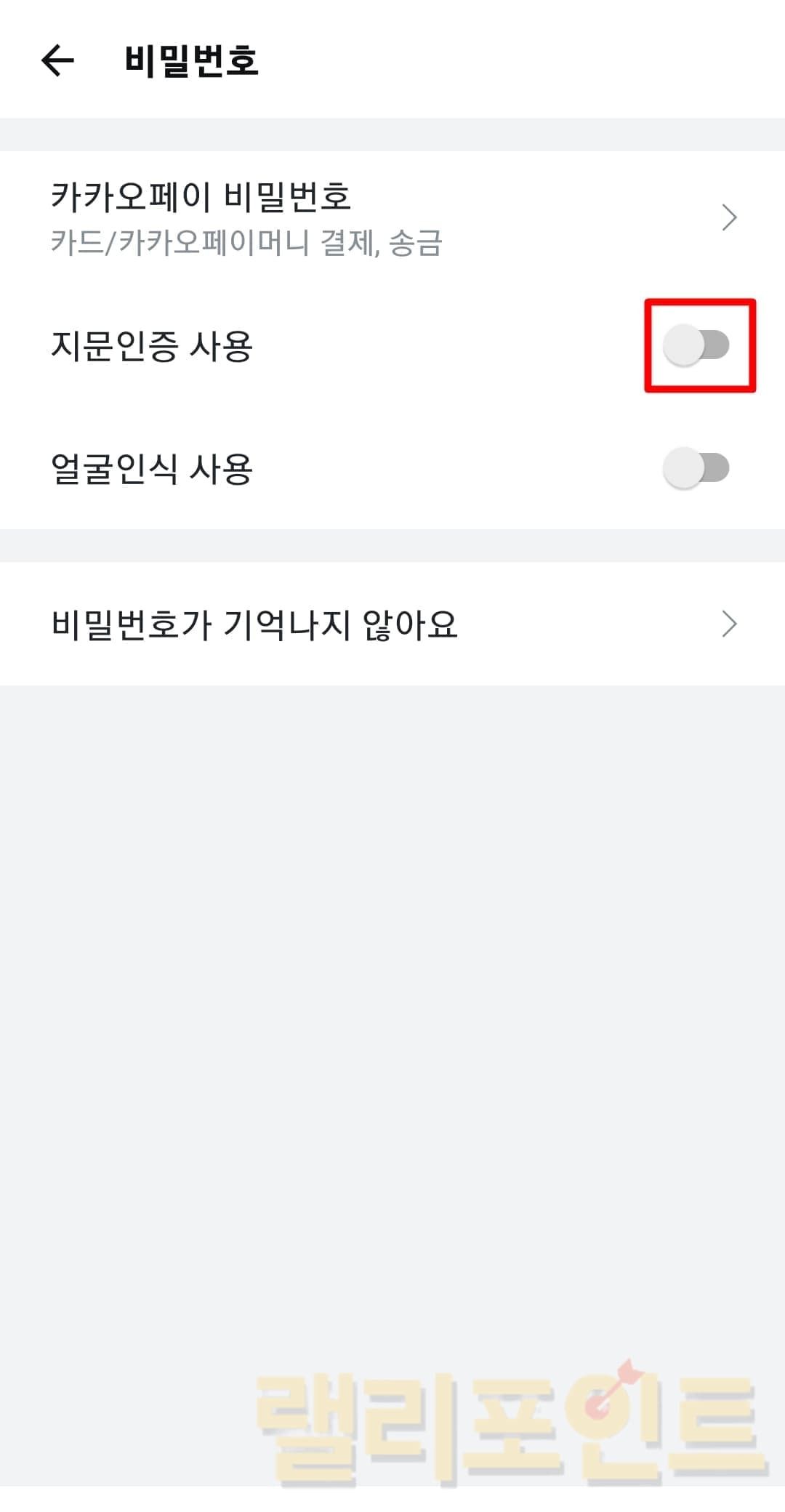Screen dimensions: 785x1512
Task: Open 비밀번호가 기억나지 않아요
Action: [x=392, y=624]
